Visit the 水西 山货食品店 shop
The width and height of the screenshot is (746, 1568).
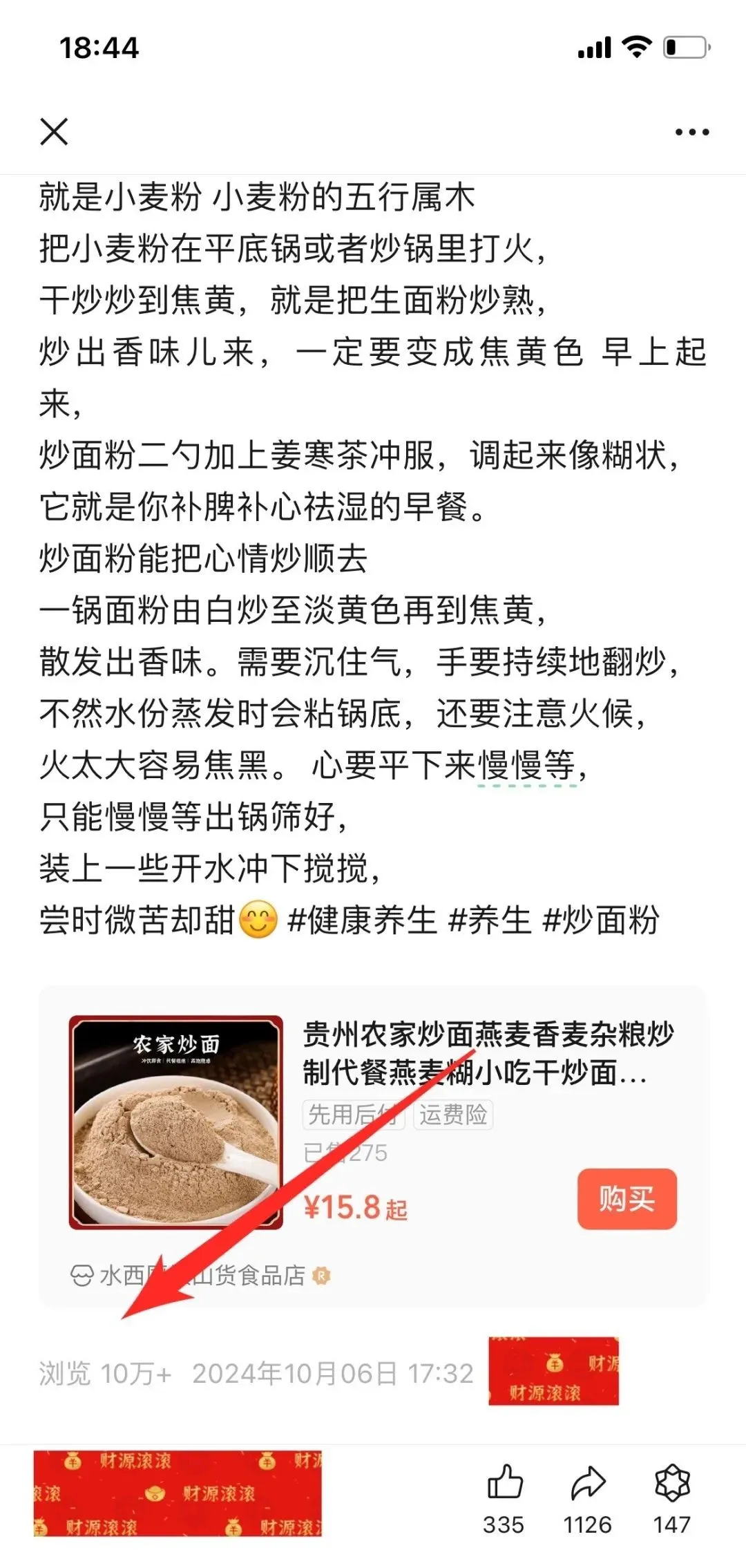pyautogui.click(x=200, y=1275)
